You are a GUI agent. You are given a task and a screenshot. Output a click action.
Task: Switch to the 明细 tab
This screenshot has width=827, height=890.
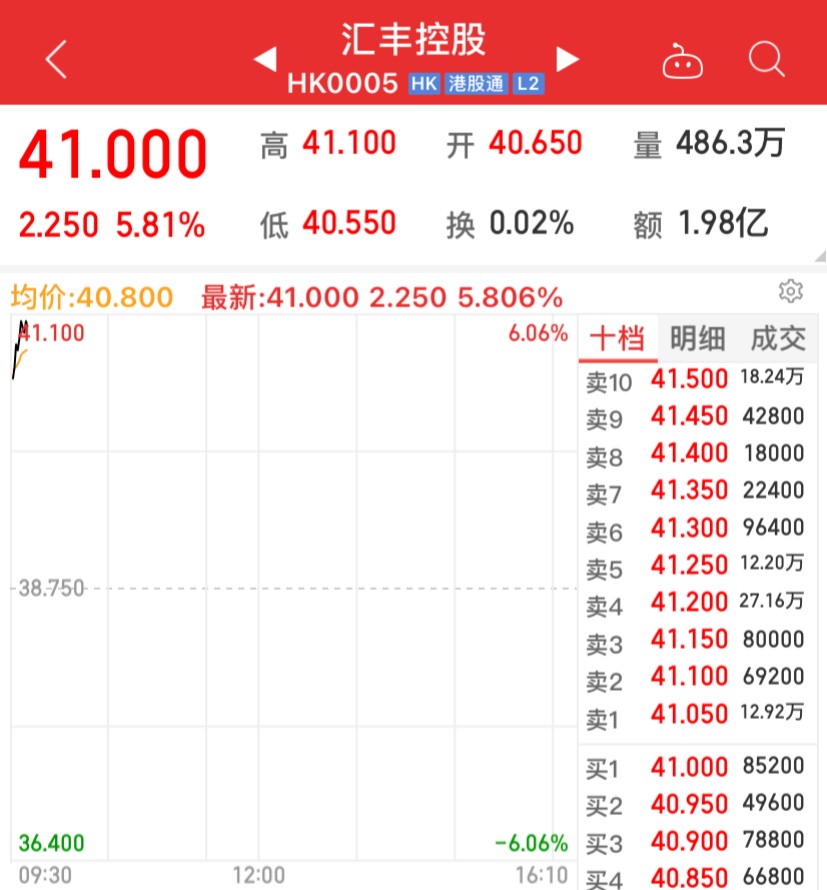click(x=697, y=339)
